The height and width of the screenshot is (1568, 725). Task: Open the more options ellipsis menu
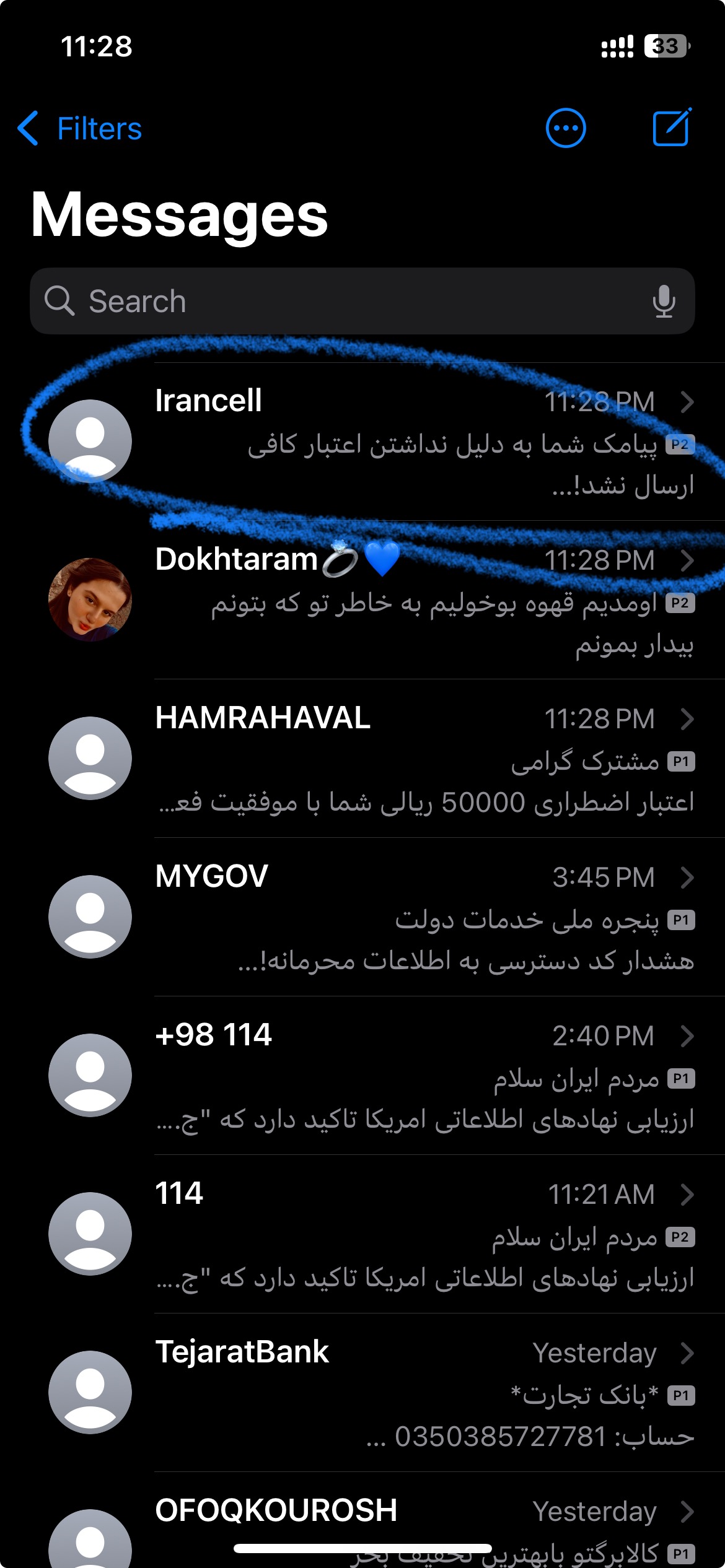pos(565,129)
